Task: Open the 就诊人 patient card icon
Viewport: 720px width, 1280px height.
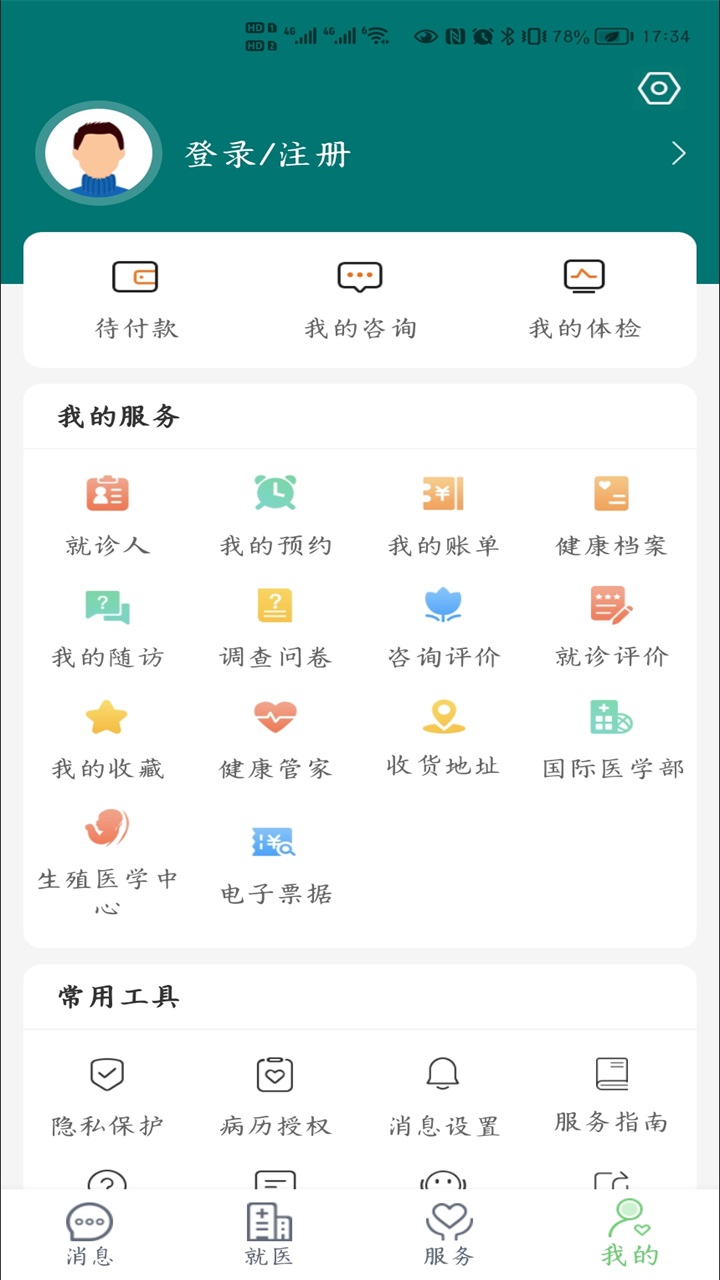Action: [107, 492]
